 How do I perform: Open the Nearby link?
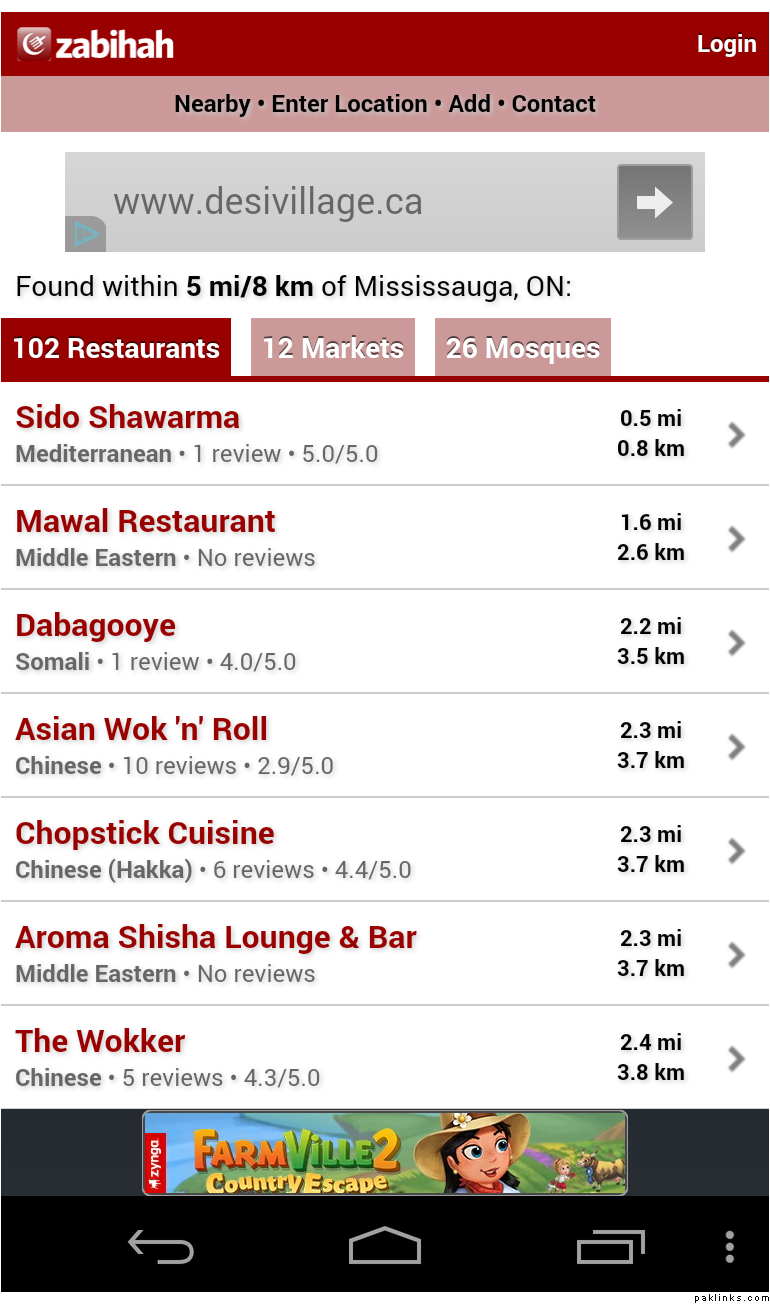pyautogui.click(x=212, y=104)
